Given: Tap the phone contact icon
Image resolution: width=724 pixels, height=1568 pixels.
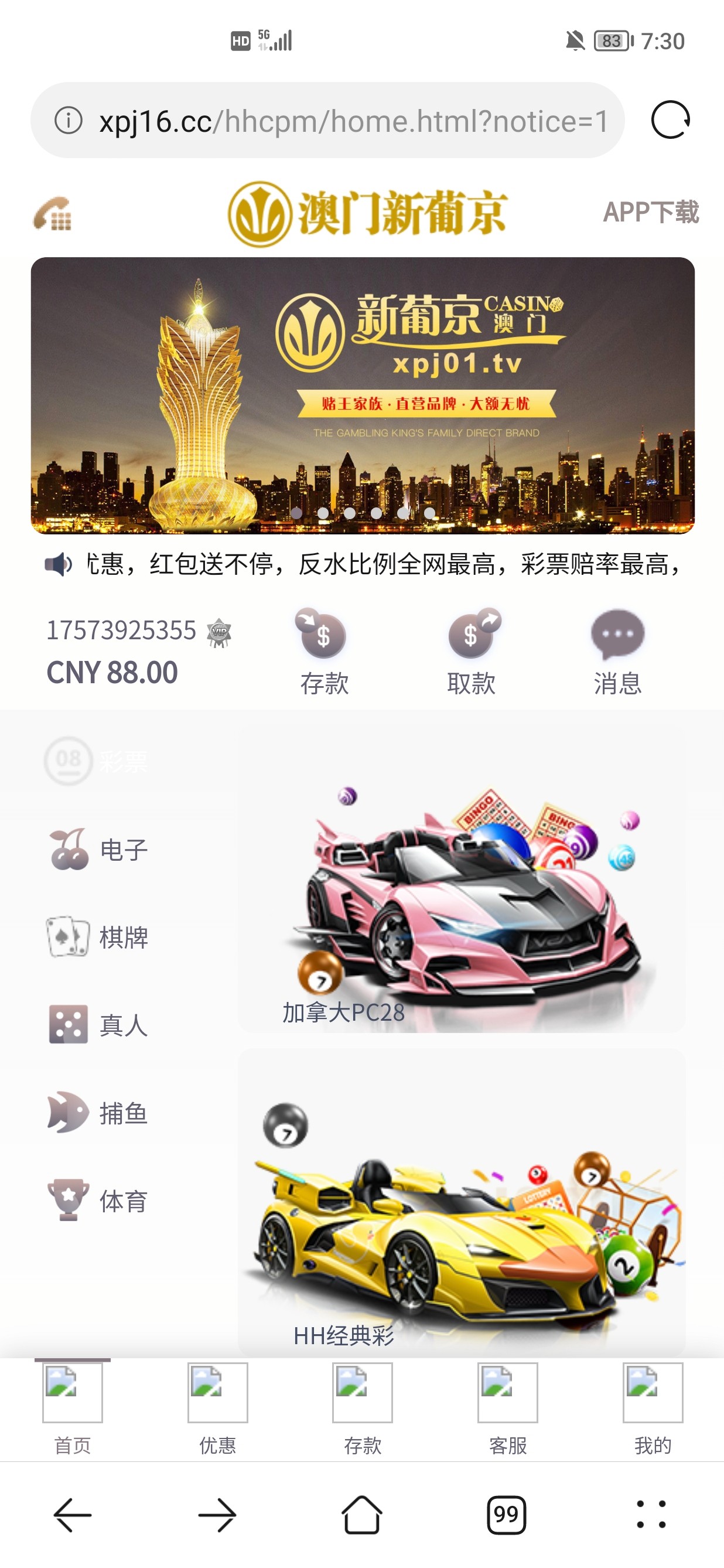Looking at the screenshot, I should (52, 214).
